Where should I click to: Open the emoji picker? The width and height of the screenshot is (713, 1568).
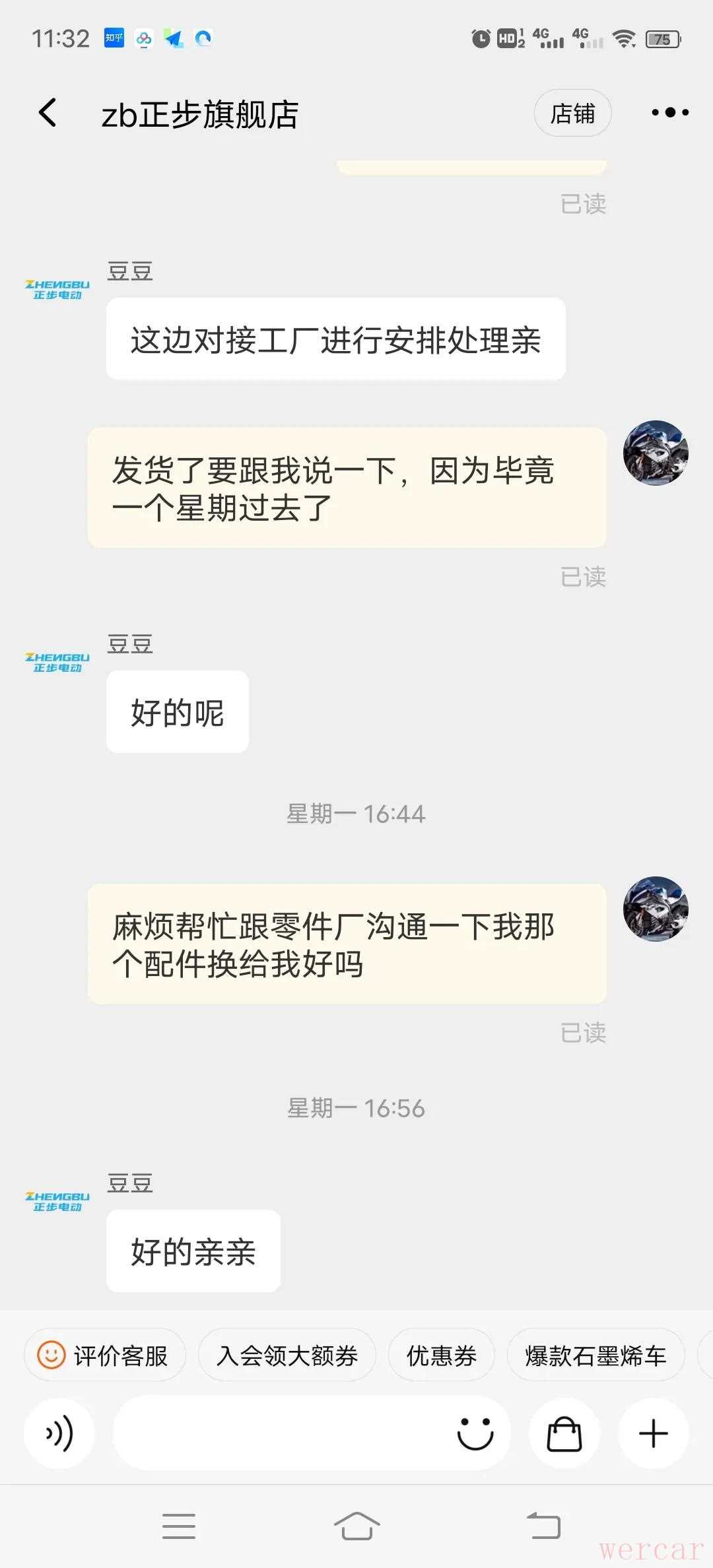(475, 1434)
